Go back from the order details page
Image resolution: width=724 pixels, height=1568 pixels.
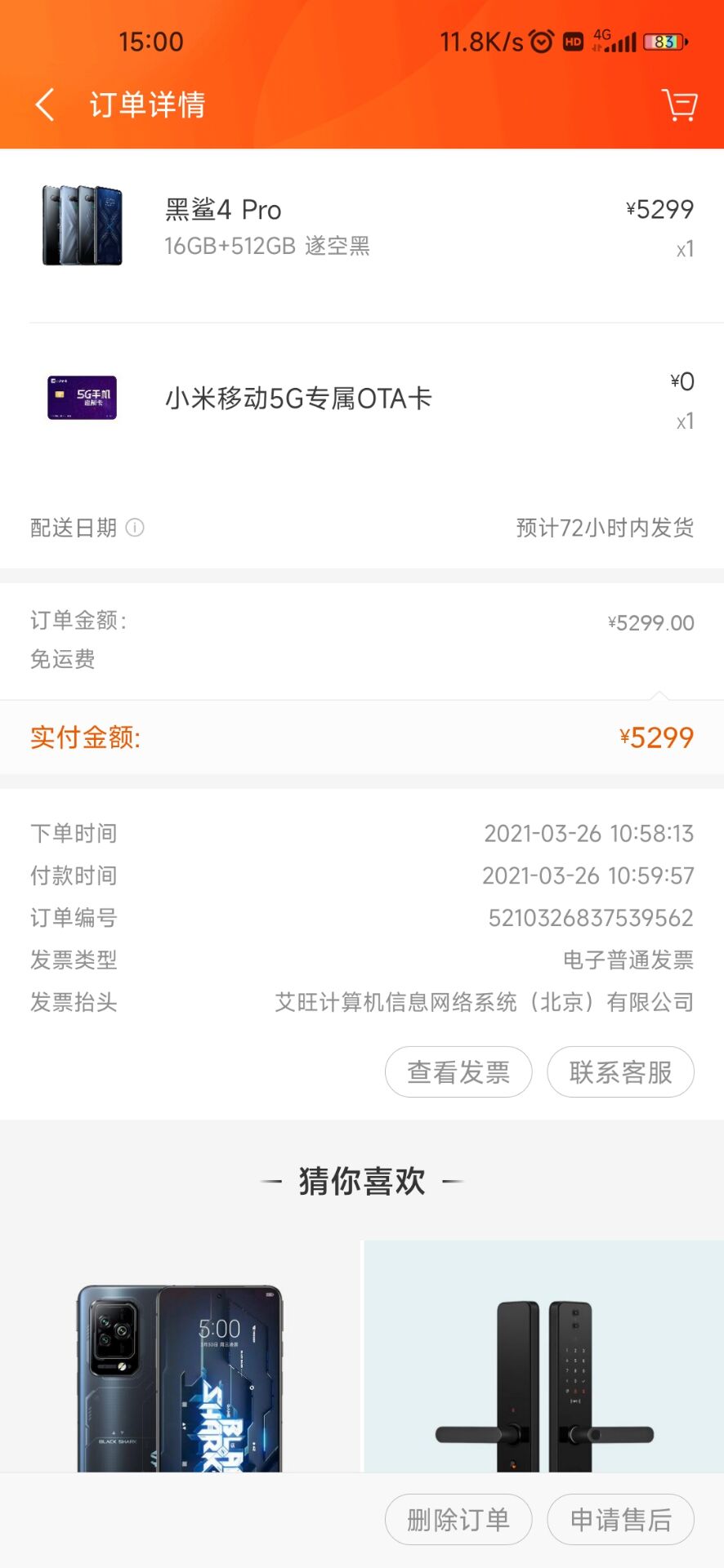46,105
